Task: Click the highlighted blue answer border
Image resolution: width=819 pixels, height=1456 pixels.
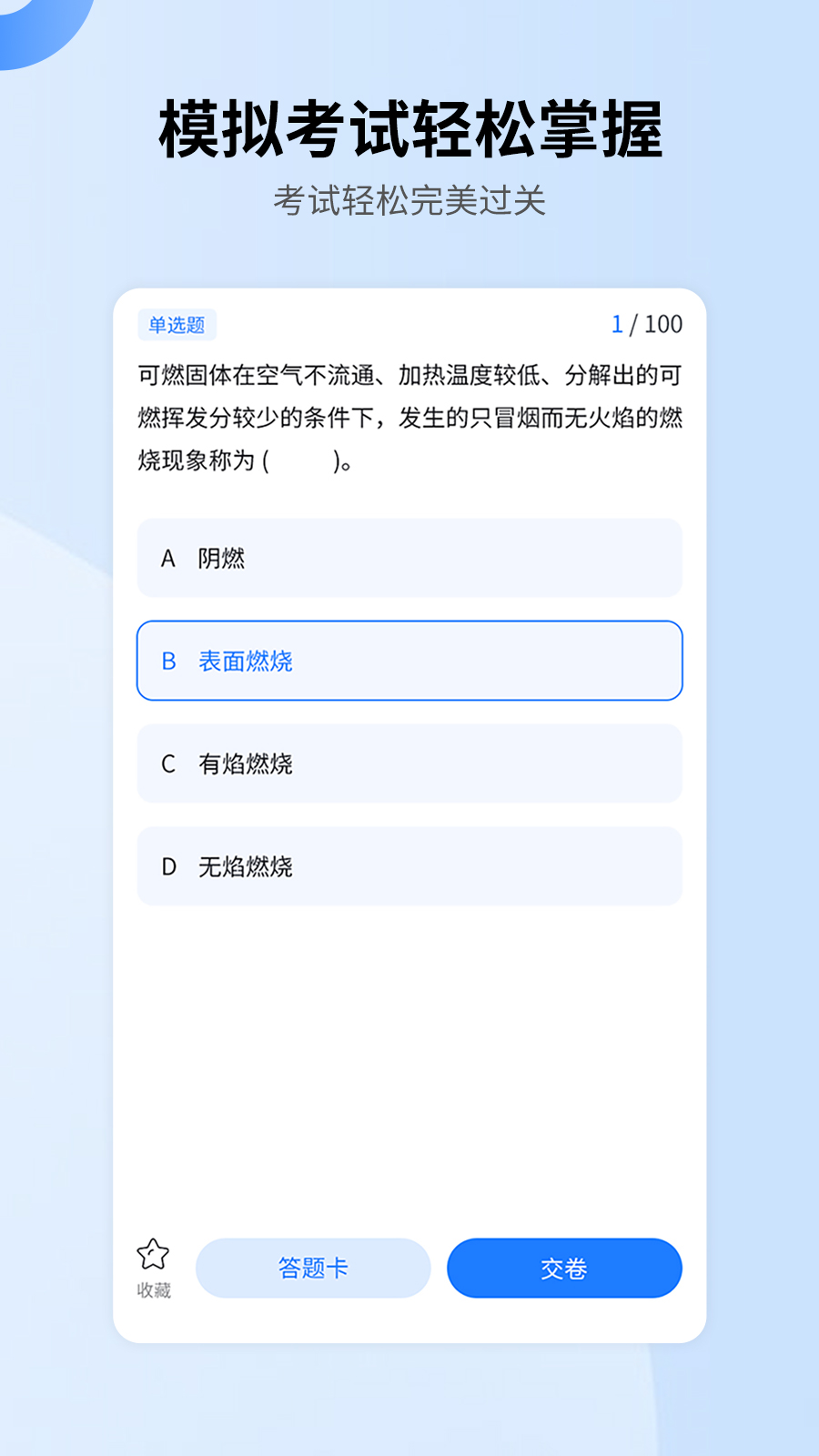Action: click(409, 626)
